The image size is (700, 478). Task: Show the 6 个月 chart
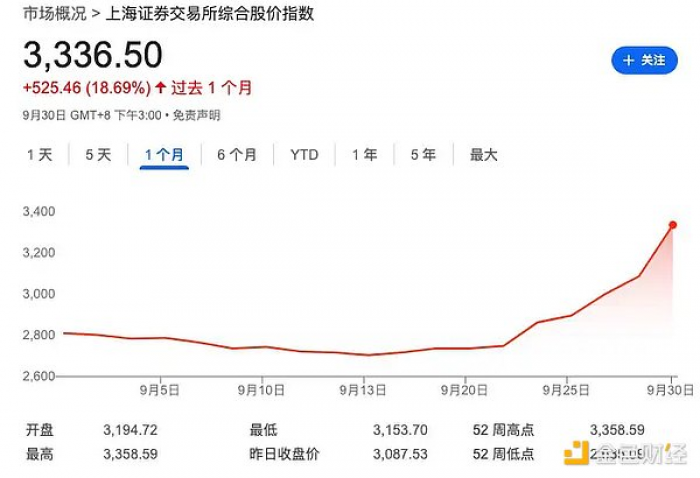click(x=236, y=155)
